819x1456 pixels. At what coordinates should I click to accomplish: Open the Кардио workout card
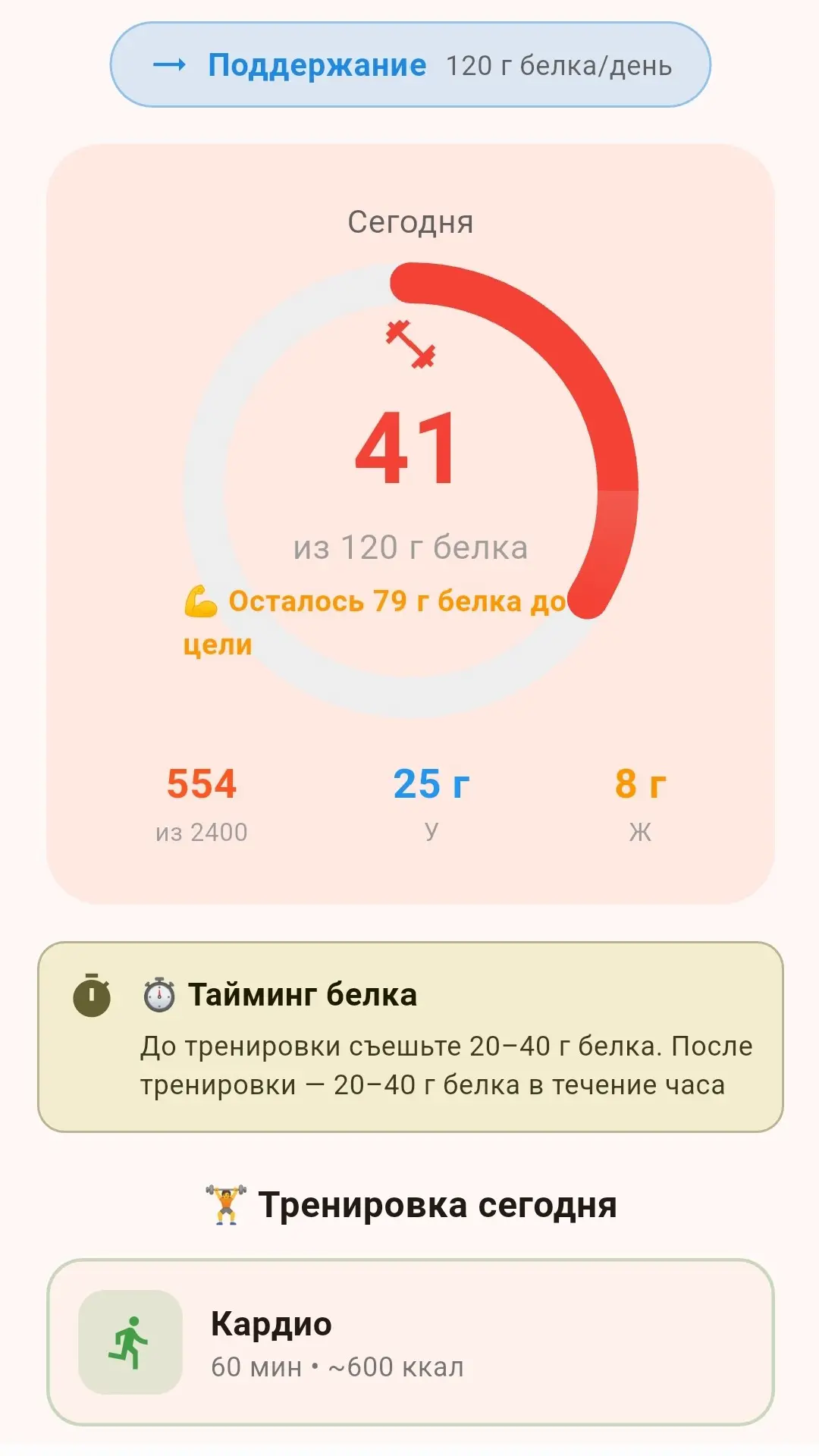[x=410, y=1342]
